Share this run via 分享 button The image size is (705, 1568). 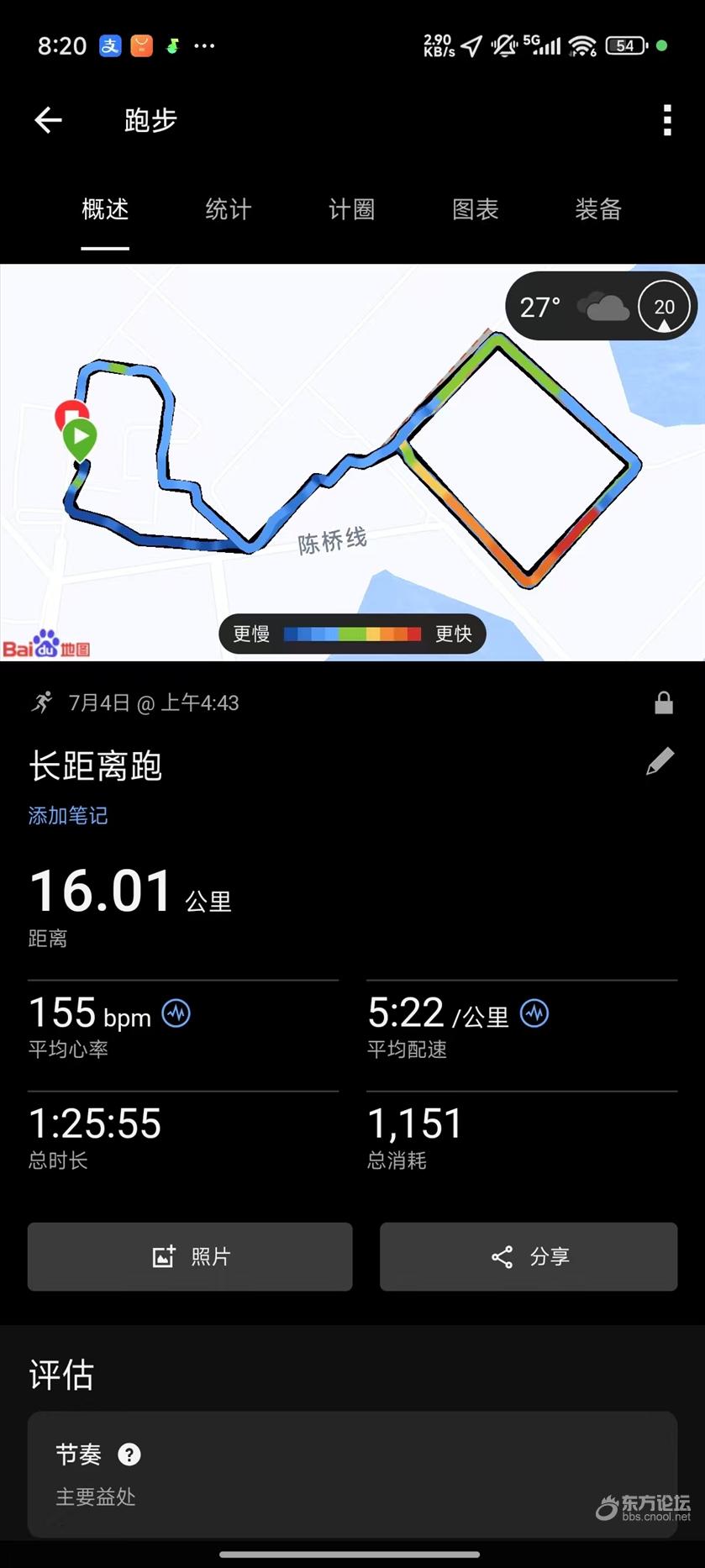tap(528, 1256)
